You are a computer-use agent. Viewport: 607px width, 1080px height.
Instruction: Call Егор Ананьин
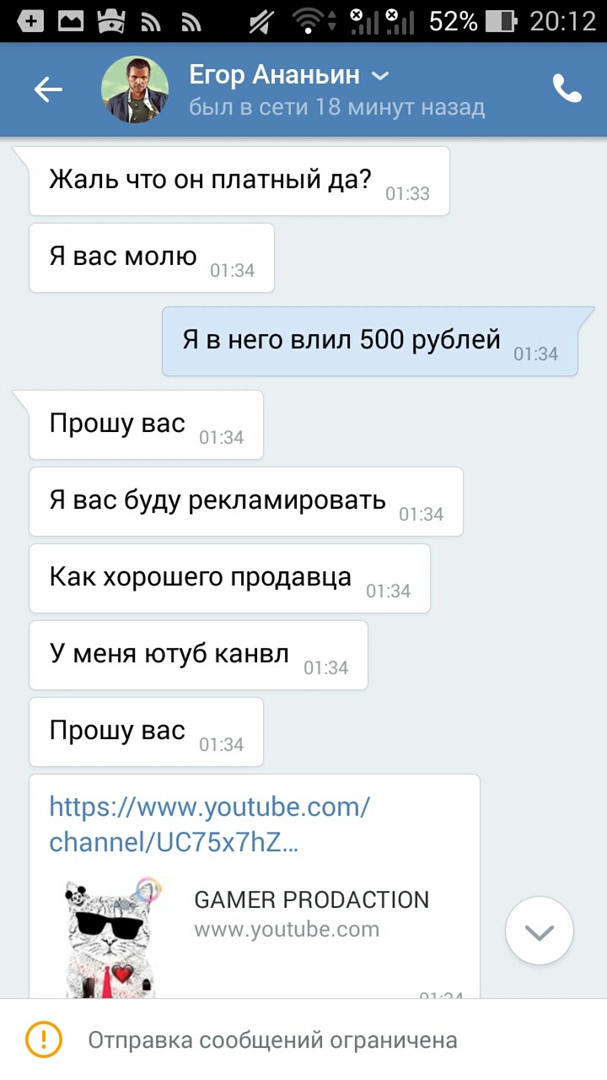566,90
